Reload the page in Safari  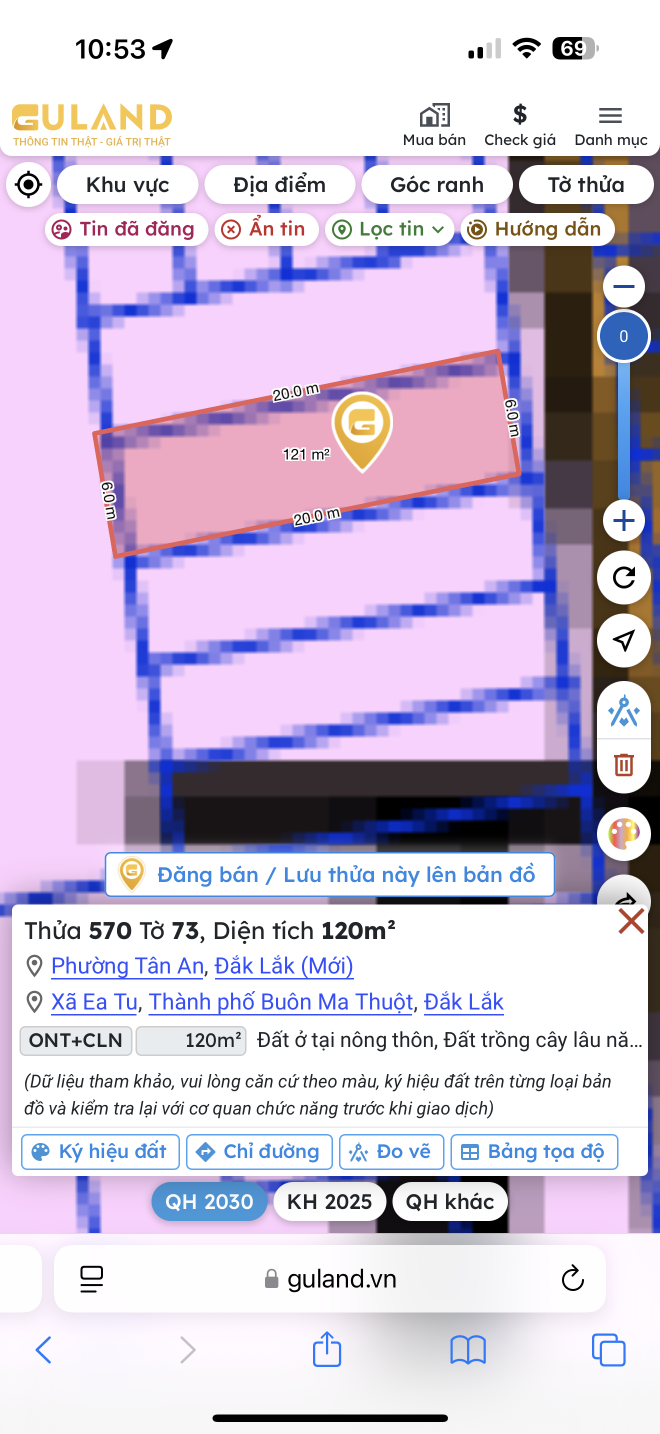tap(572, 1278)
